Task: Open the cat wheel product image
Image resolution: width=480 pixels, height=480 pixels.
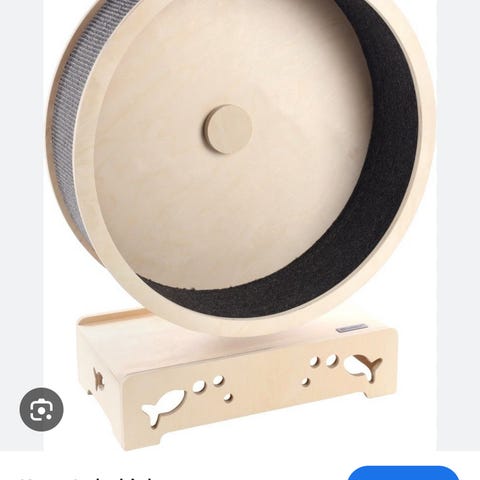Action: pyautogui.click(x=240, y=225)
